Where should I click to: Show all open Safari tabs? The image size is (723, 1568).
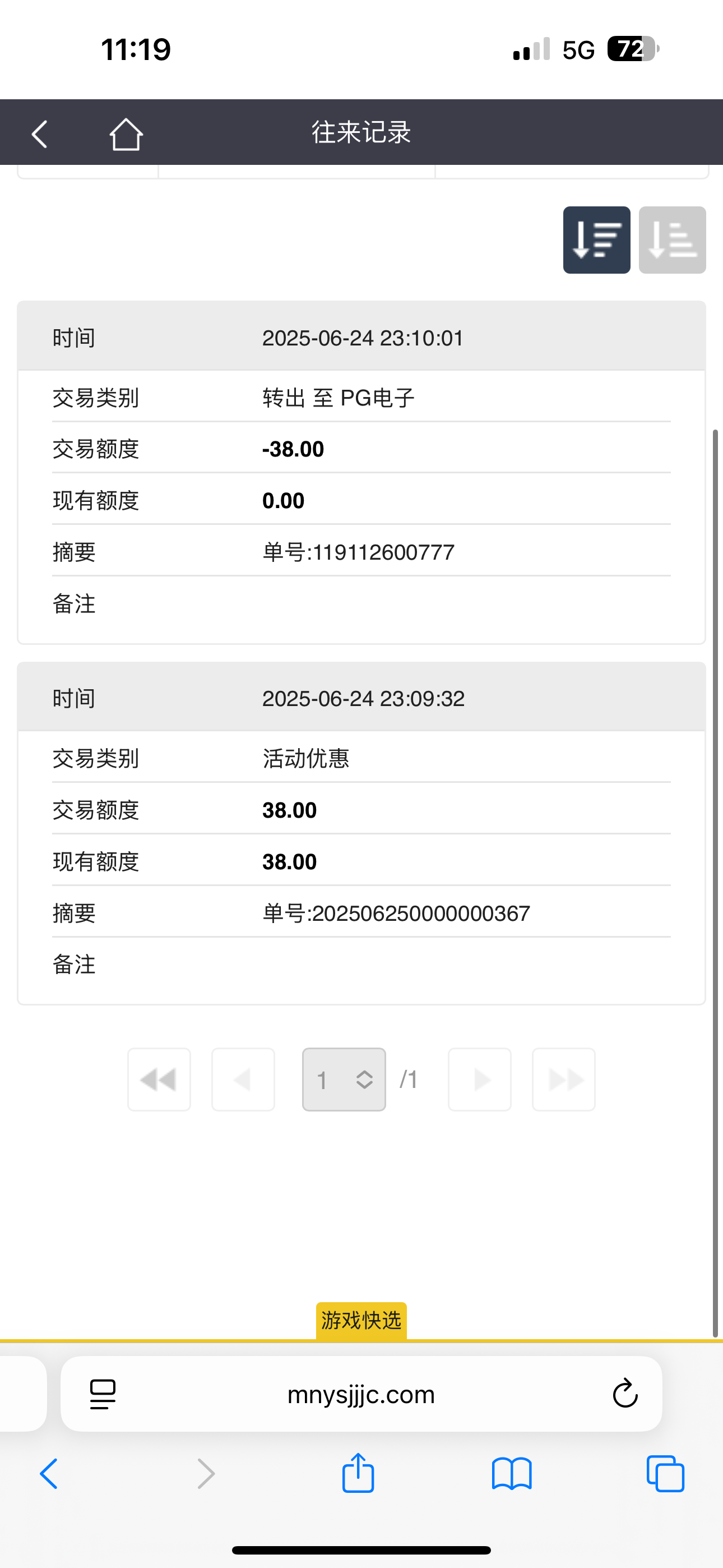tap(665, 1474)
